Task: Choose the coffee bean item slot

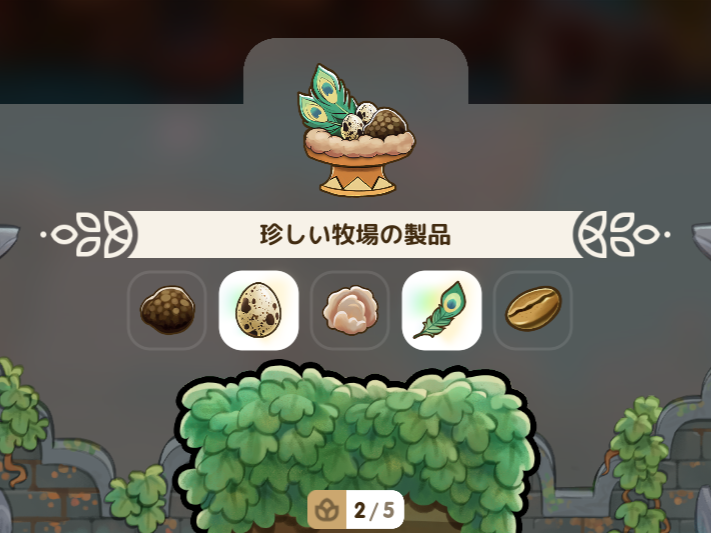Action: tap(533, 310)
